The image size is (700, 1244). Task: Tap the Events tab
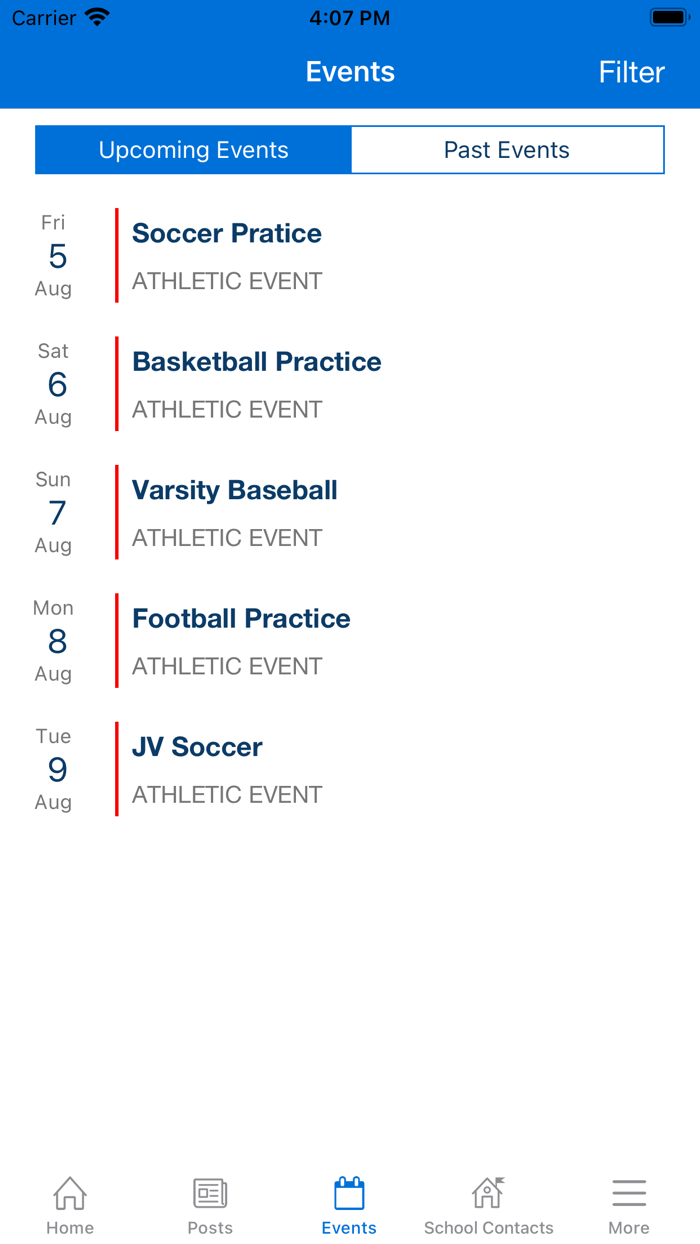[349, 1206]
